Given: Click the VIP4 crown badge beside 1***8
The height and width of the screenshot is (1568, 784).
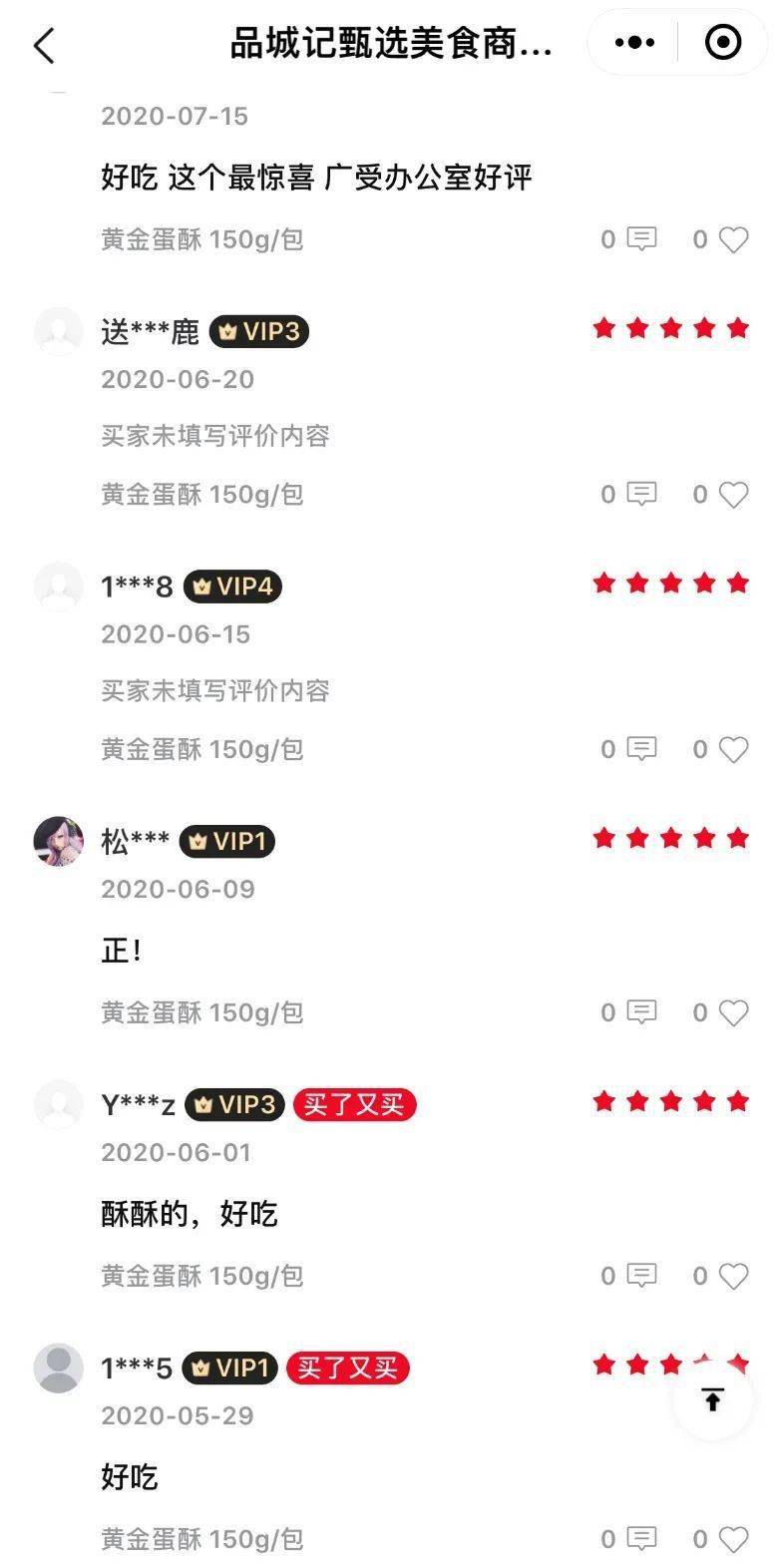Looking at the screenshot, I should pyautogui.click(x=233, y=588).
